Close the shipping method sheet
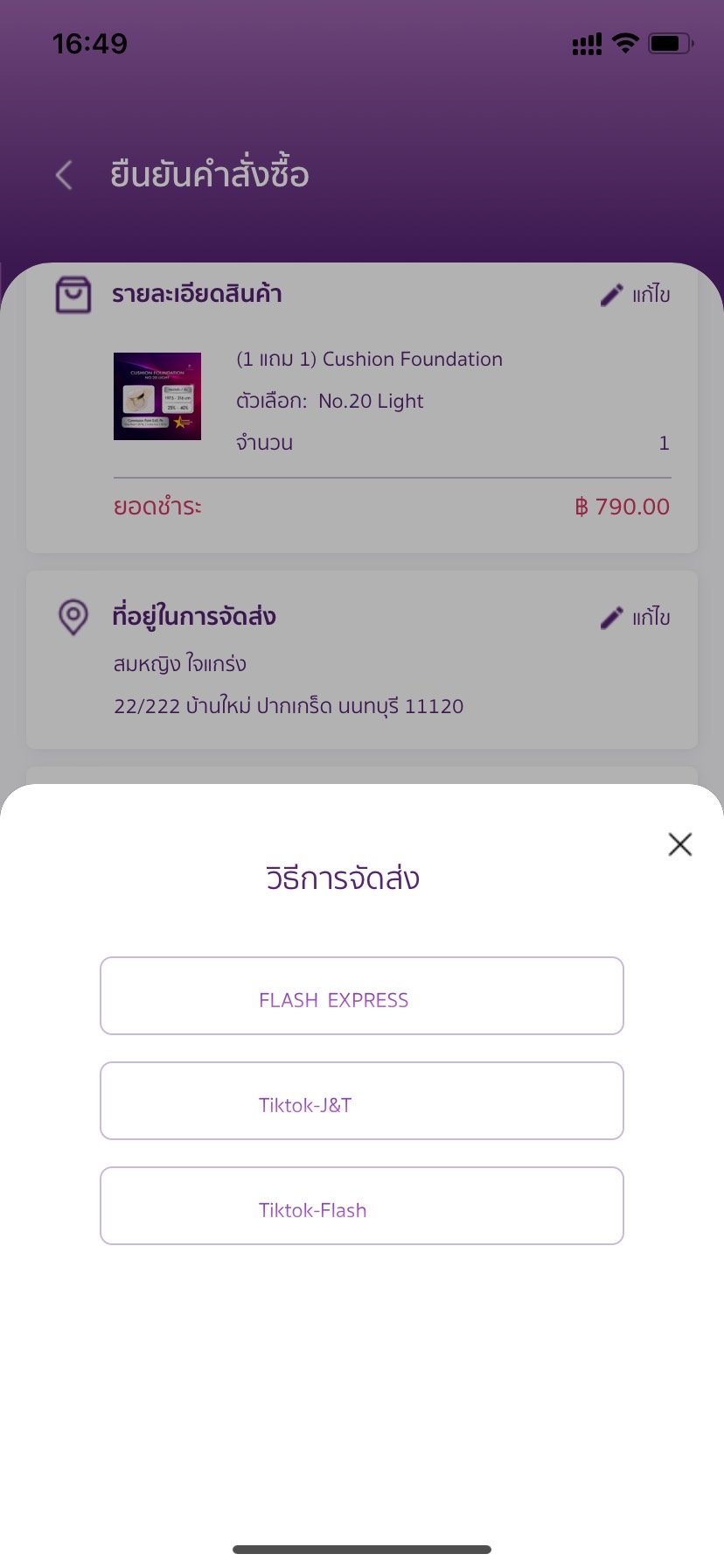This screenshot has width=724, height=1568. click(679, 844)
